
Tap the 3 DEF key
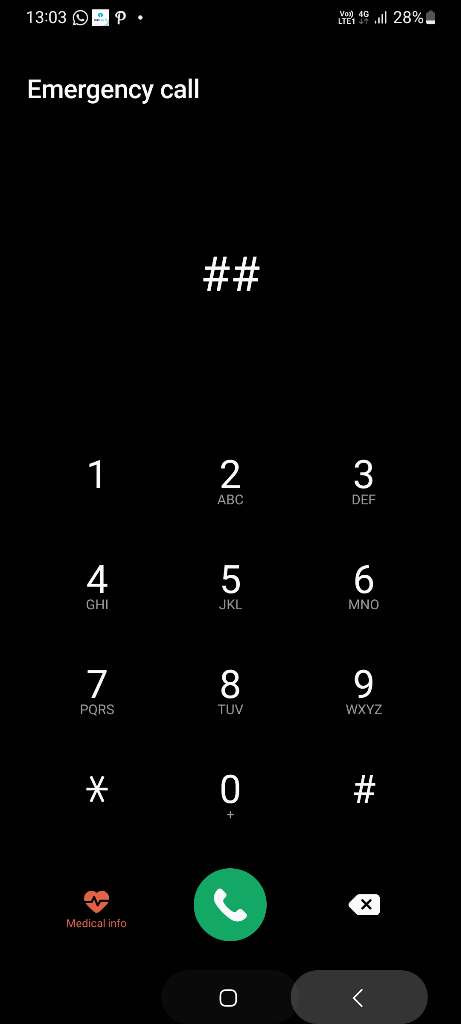(364, 482)
